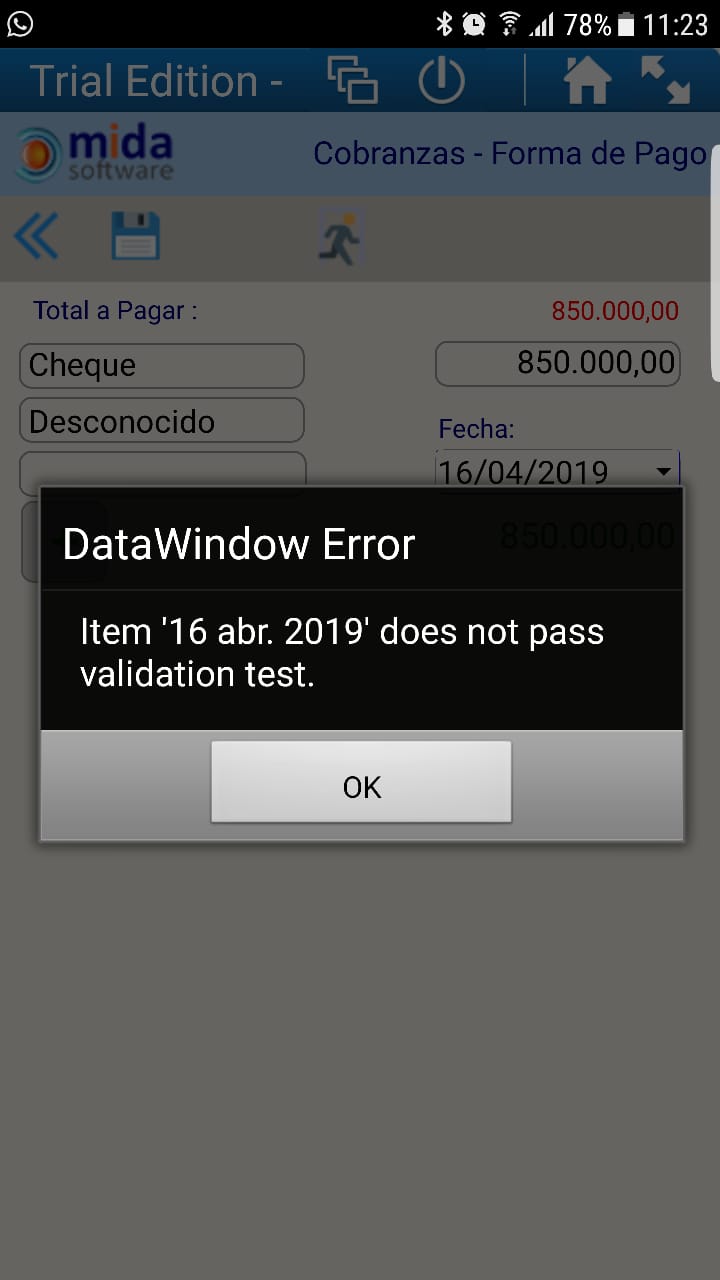Screen dimensions: 720x1280
Task: Open the Cheque payment type field
Action: click(161, 365)
